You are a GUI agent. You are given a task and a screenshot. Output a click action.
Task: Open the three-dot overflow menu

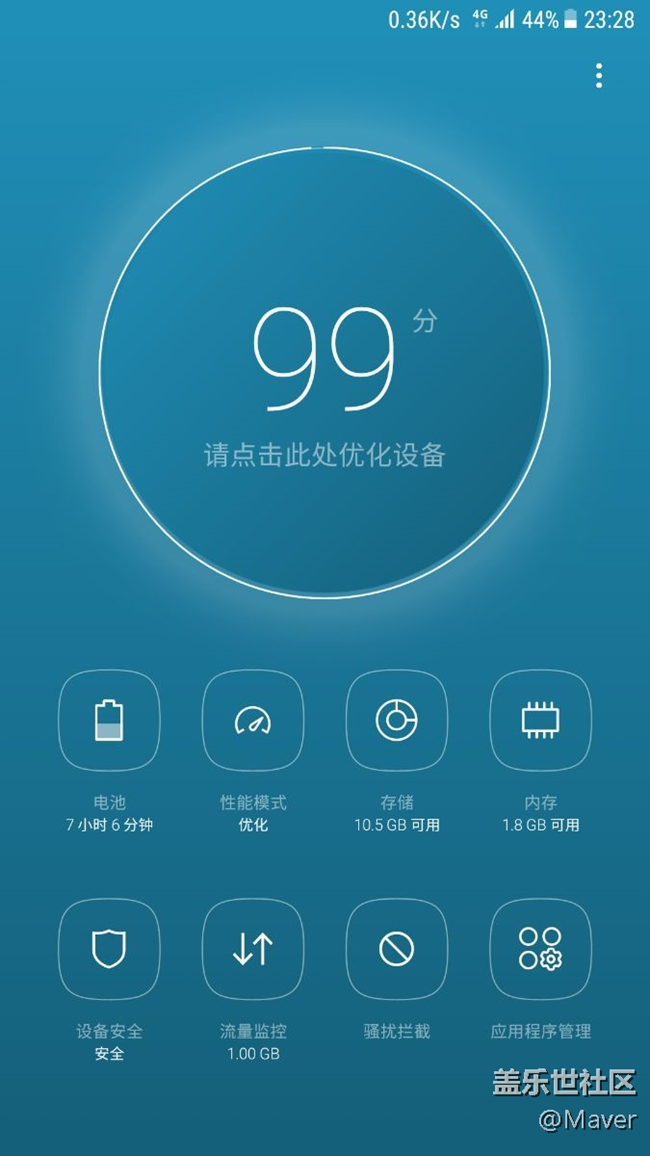pos(598,75)
